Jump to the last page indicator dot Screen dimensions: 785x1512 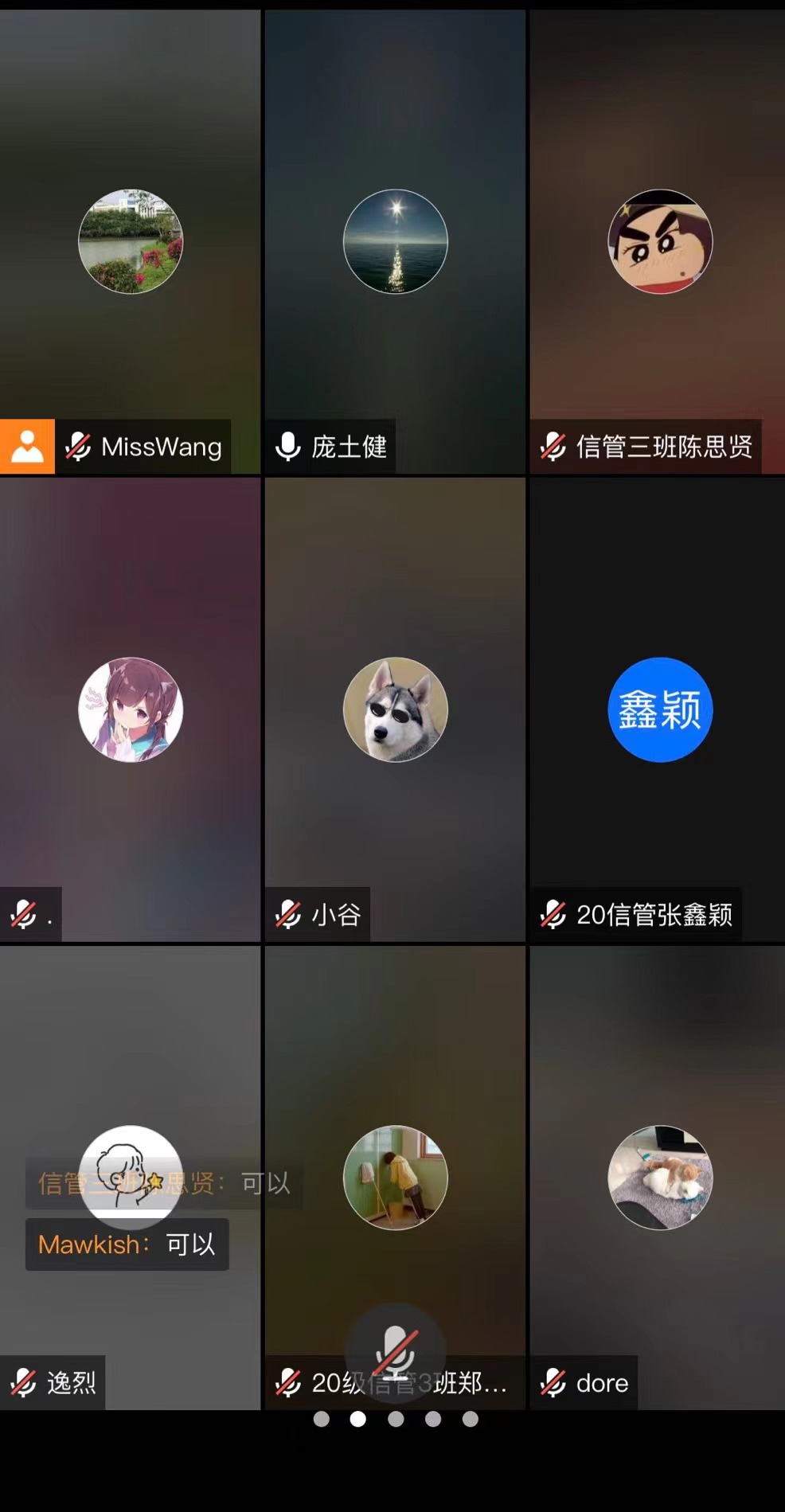(x=471, y=1419)
